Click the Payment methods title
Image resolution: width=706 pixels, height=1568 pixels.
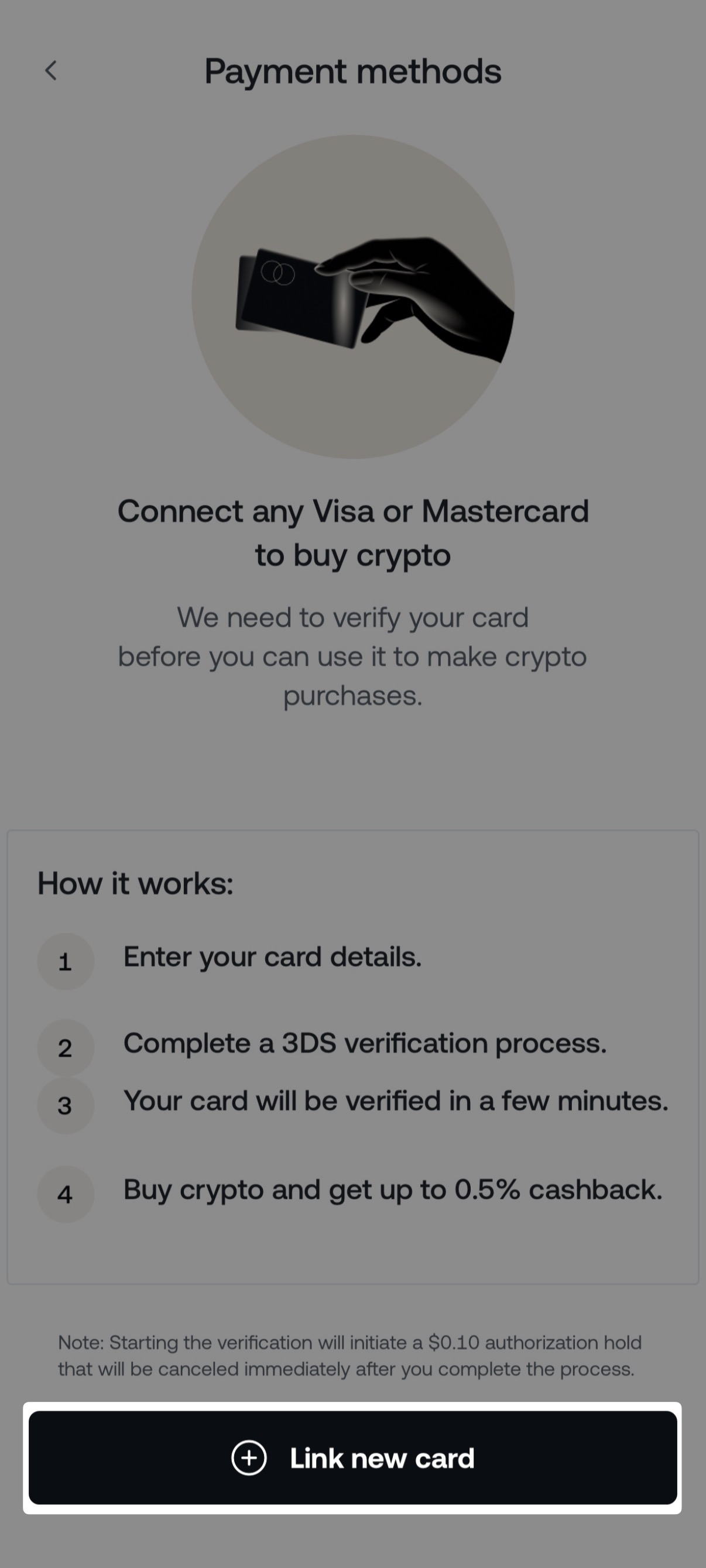[x=352, y=71]
